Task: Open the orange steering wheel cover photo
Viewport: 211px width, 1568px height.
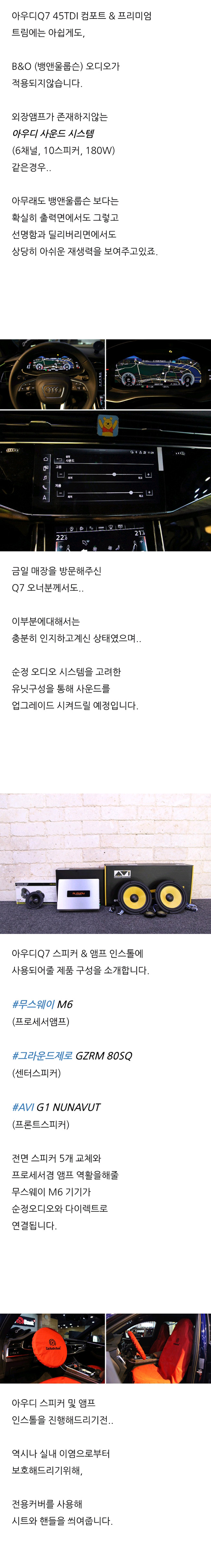Action: click(52, 1348)
